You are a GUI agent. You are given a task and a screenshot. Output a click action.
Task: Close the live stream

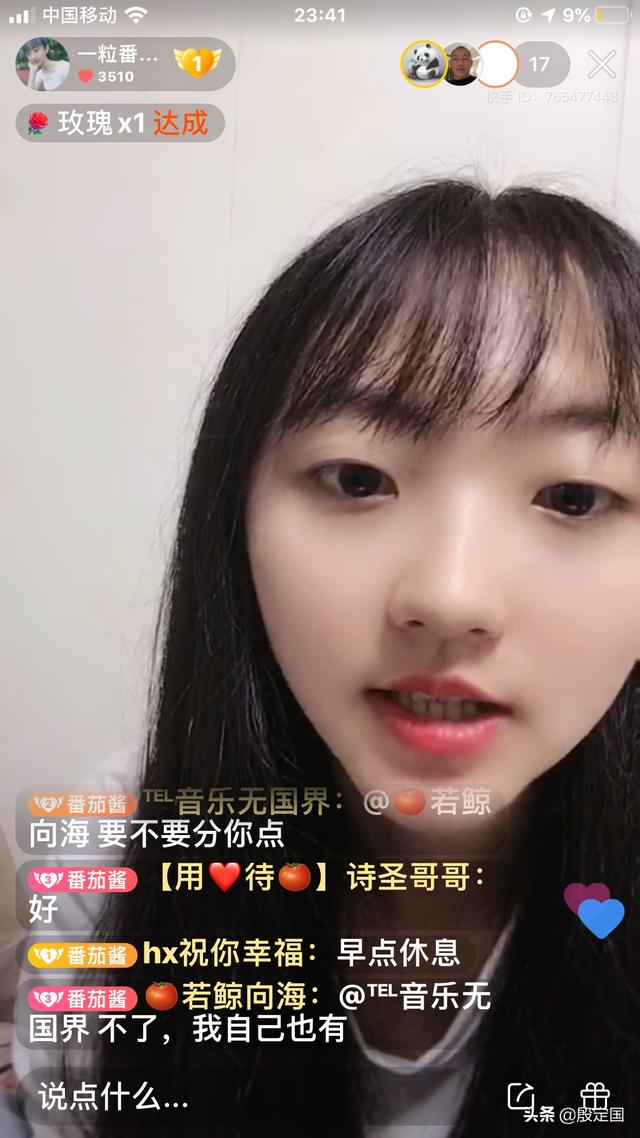[602, 65]
